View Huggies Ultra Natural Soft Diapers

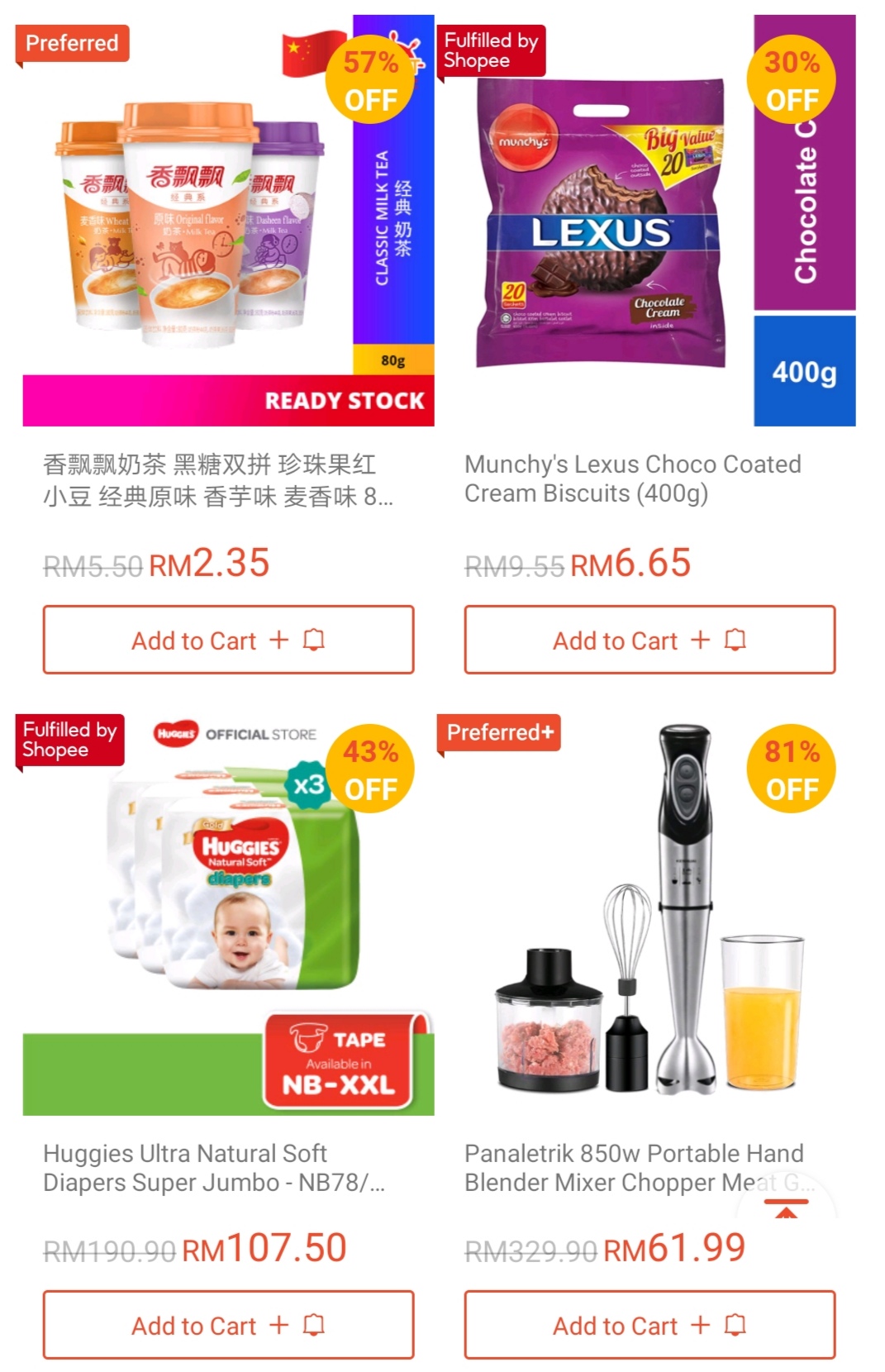228,909
